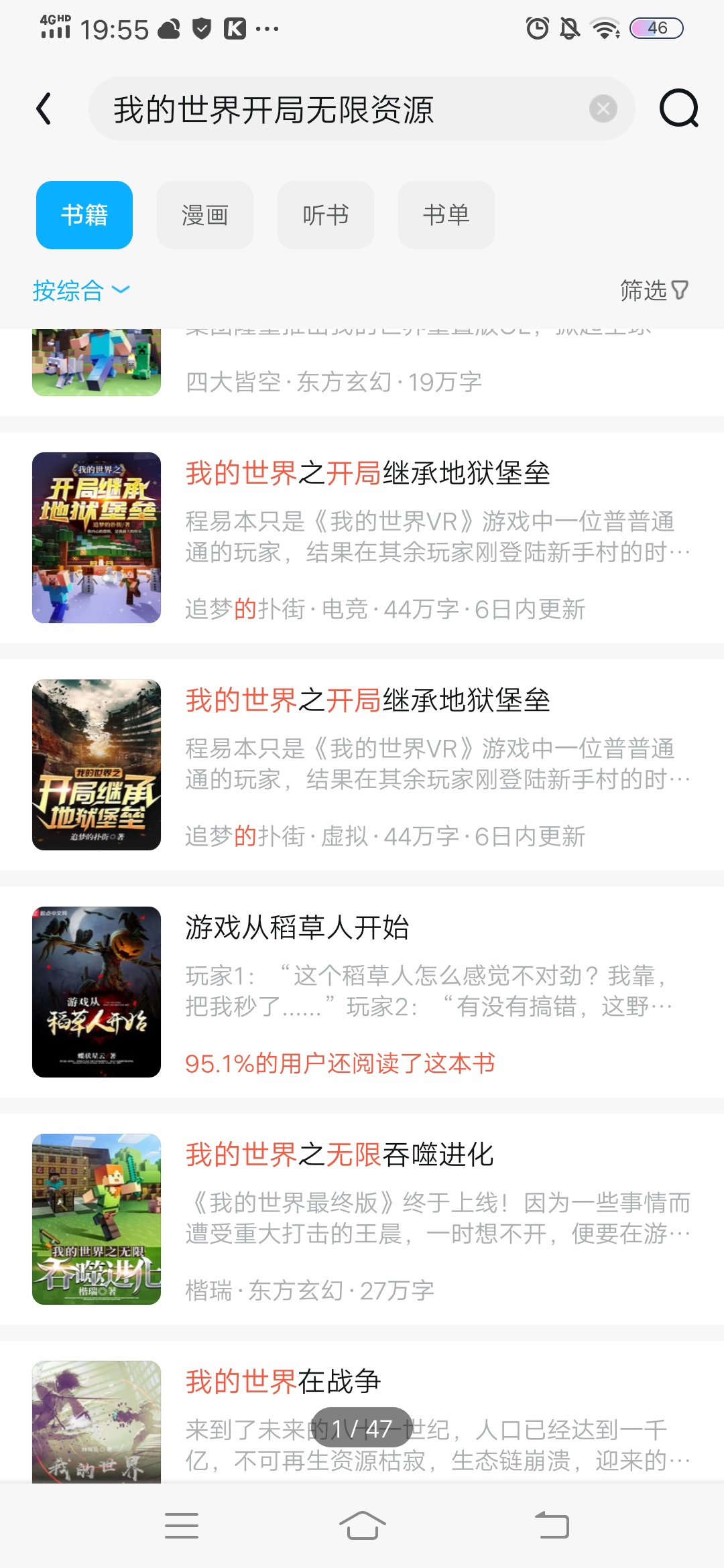Switch to the 听书 tab
The width and height of the screenshot is (724, 1568).
click(x=326, y=215)
